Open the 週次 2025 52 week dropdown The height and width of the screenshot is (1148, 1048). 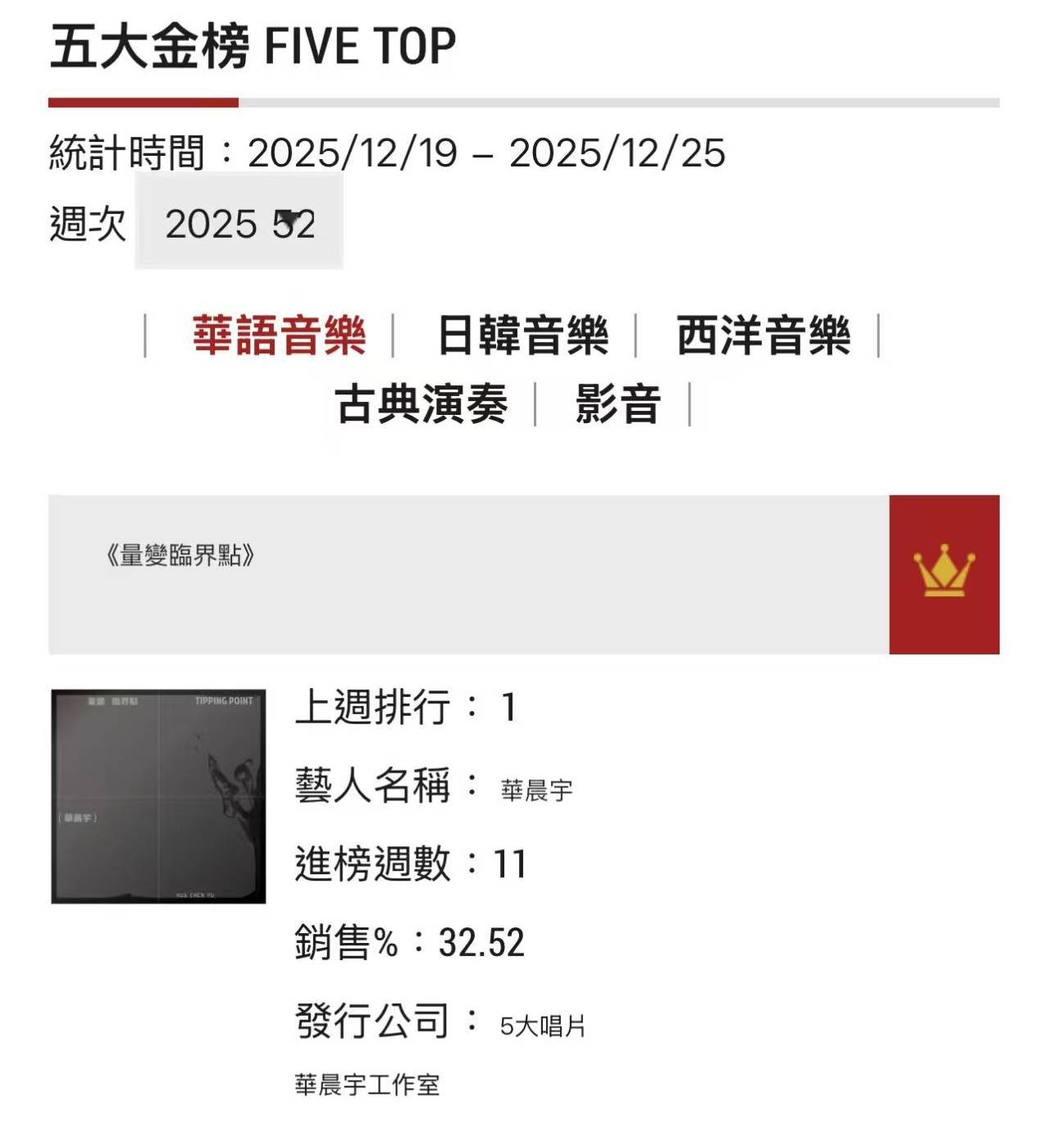point(239,223)
